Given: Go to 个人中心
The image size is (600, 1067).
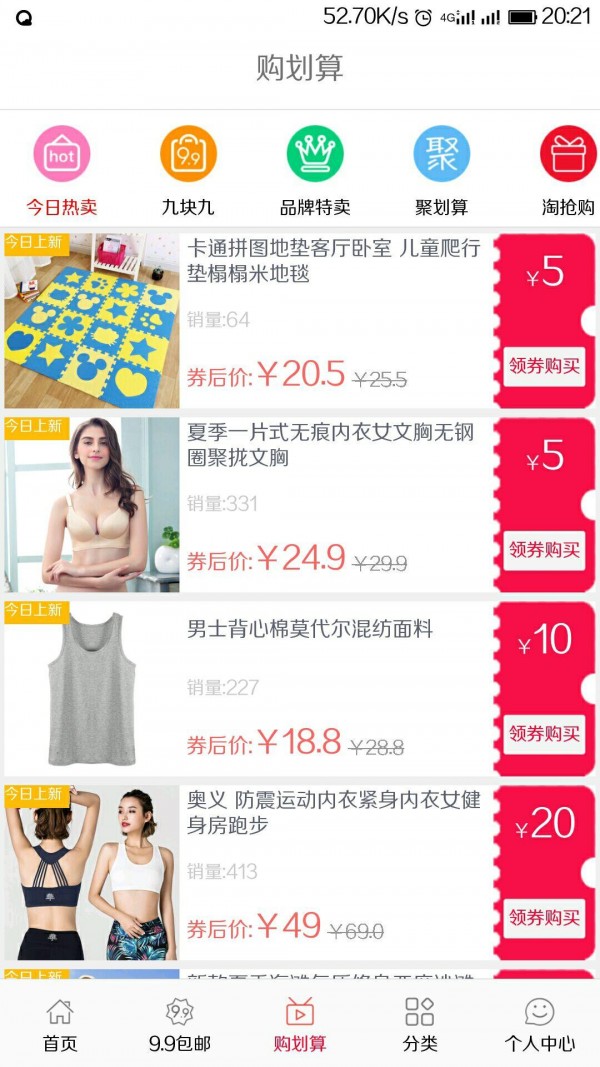Looking at the screenshot, I should [540, 1024].
